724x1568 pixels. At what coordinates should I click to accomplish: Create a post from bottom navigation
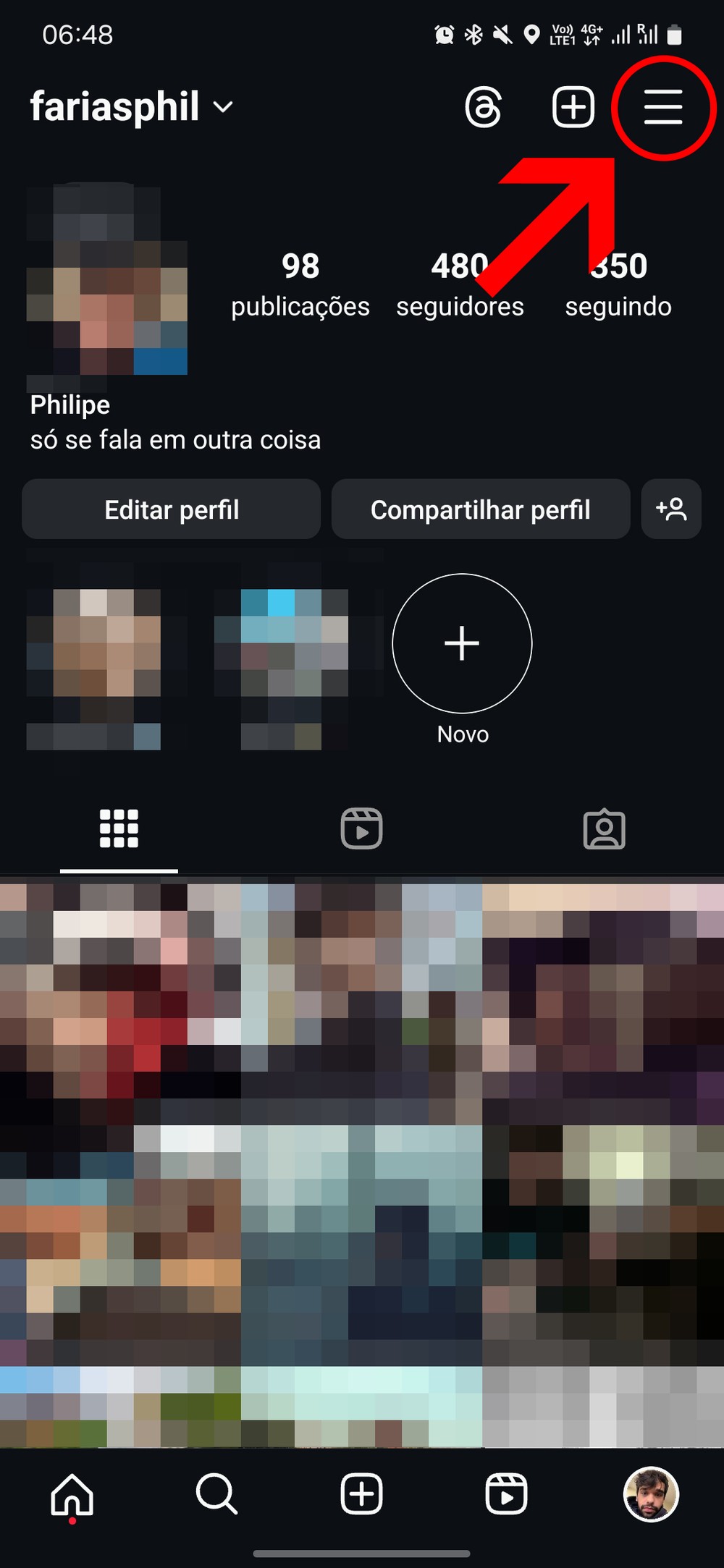(361, 1494)
